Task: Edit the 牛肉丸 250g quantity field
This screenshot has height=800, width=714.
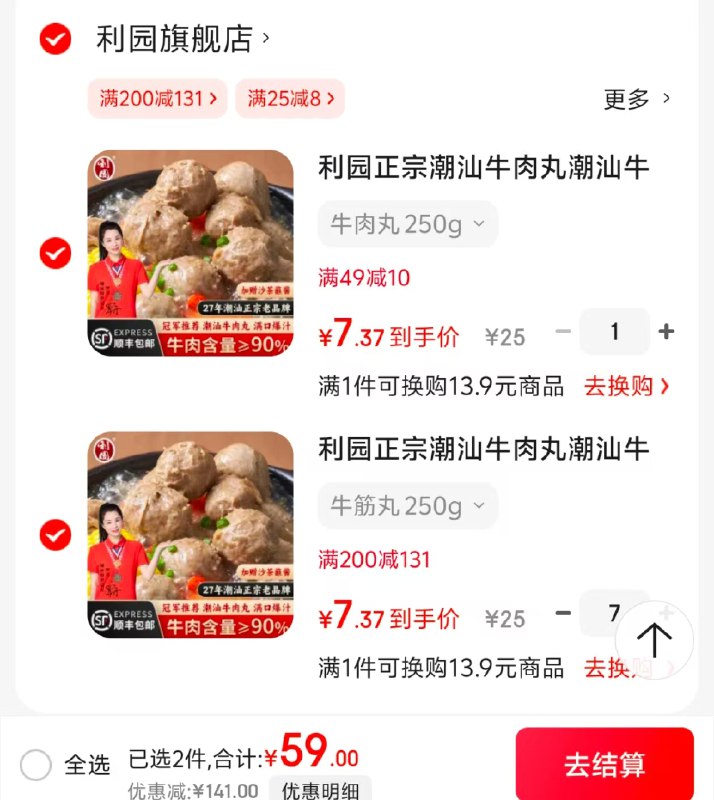Action: tap(614, 332)
